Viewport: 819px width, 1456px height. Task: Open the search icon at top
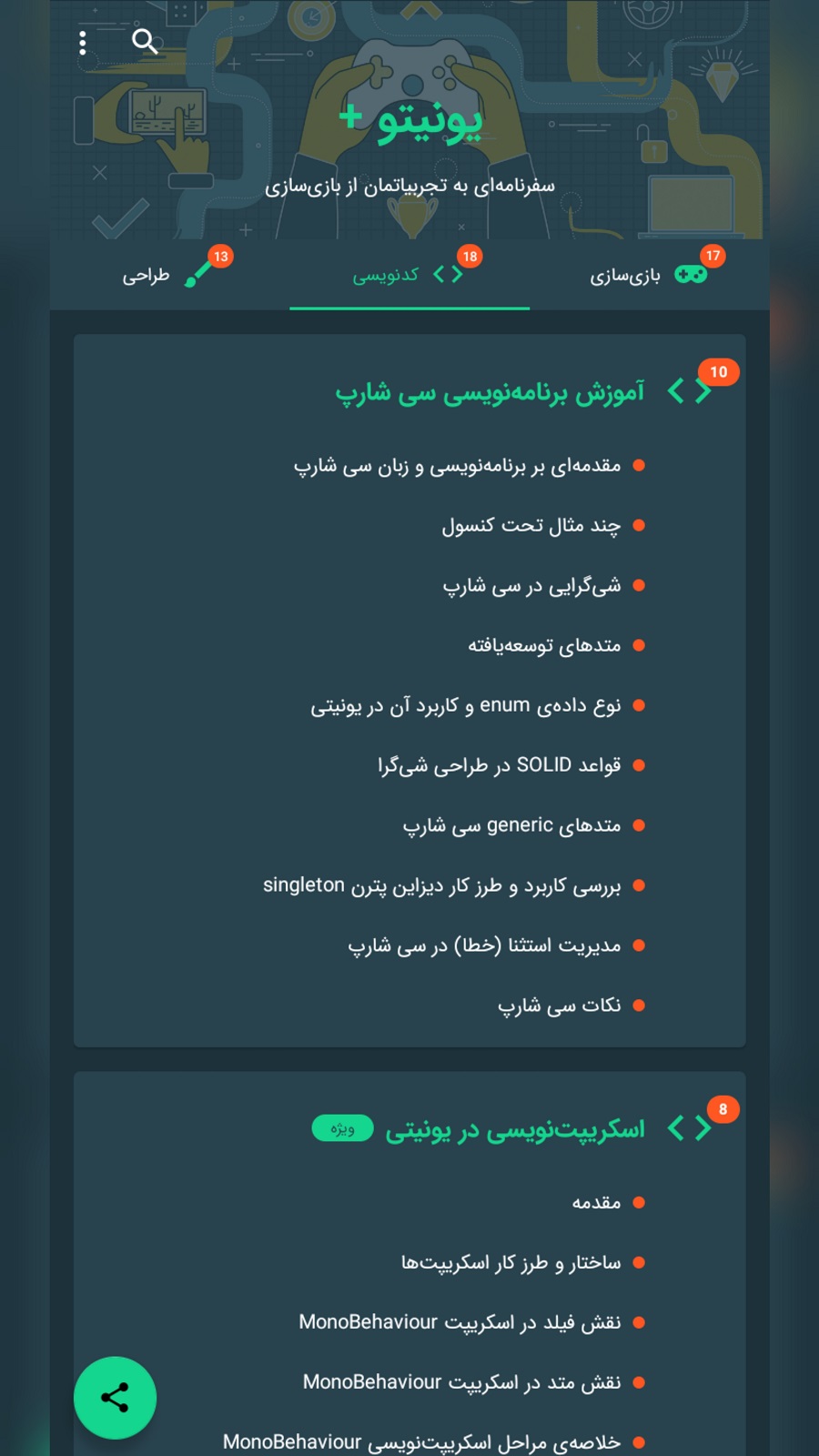pyautogui.click(x=145, y=41)
